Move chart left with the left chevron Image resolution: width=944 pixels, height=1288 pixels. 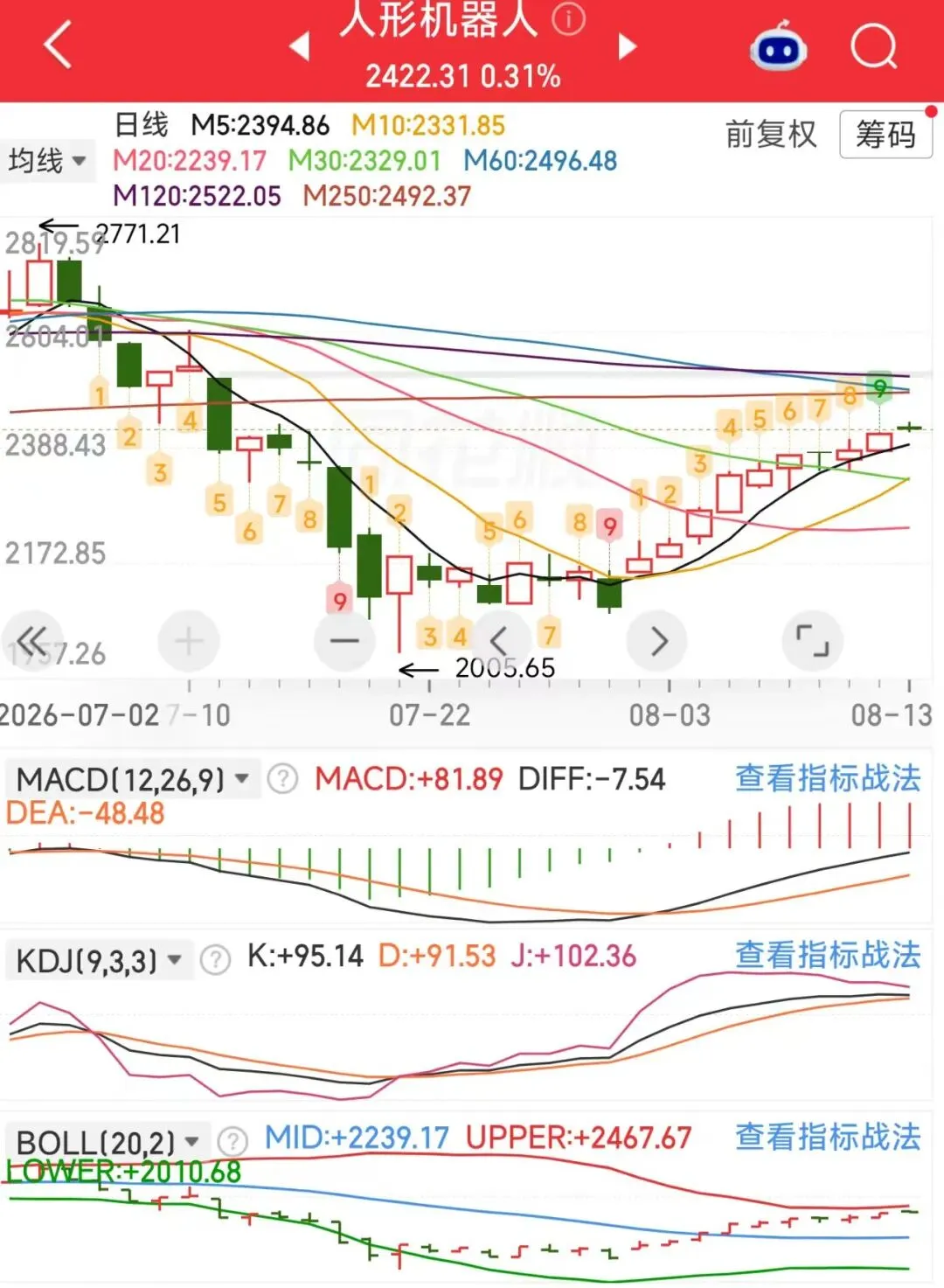(x=500, y=641)
